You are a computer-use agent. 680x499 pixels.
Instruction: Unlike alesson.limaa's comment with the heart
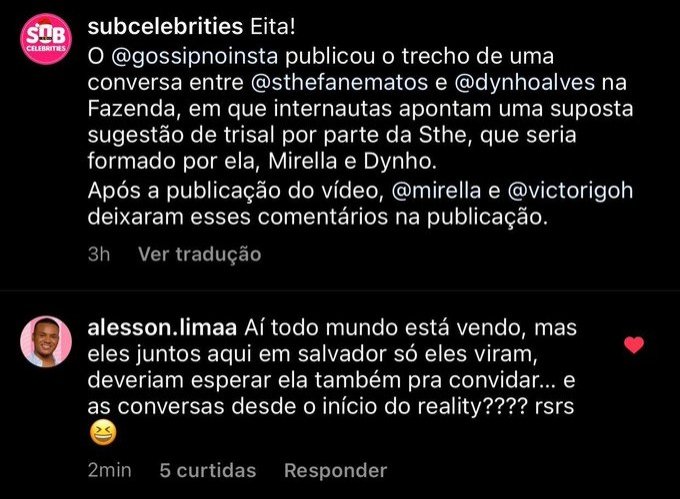(x=633, y=346)
